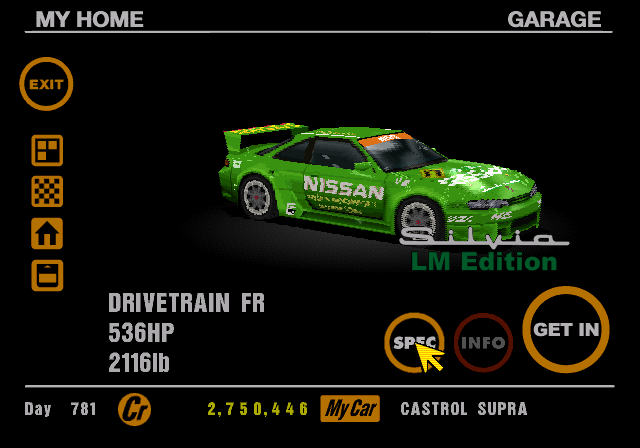
Task: Select the checkered flag race icon
Action: coord(47,191)
